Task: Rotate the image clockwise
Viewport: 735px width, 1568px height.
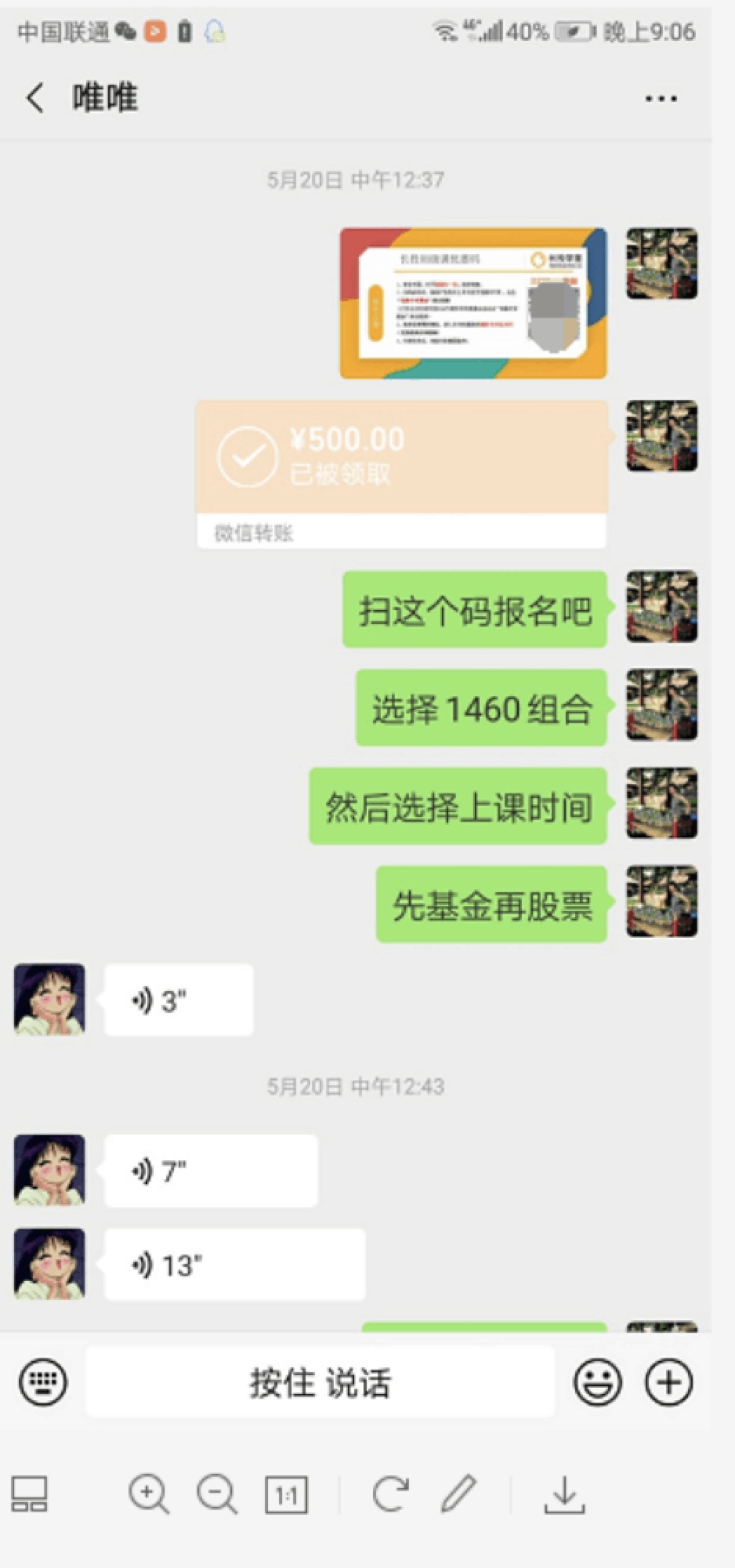Action: 390,1494
